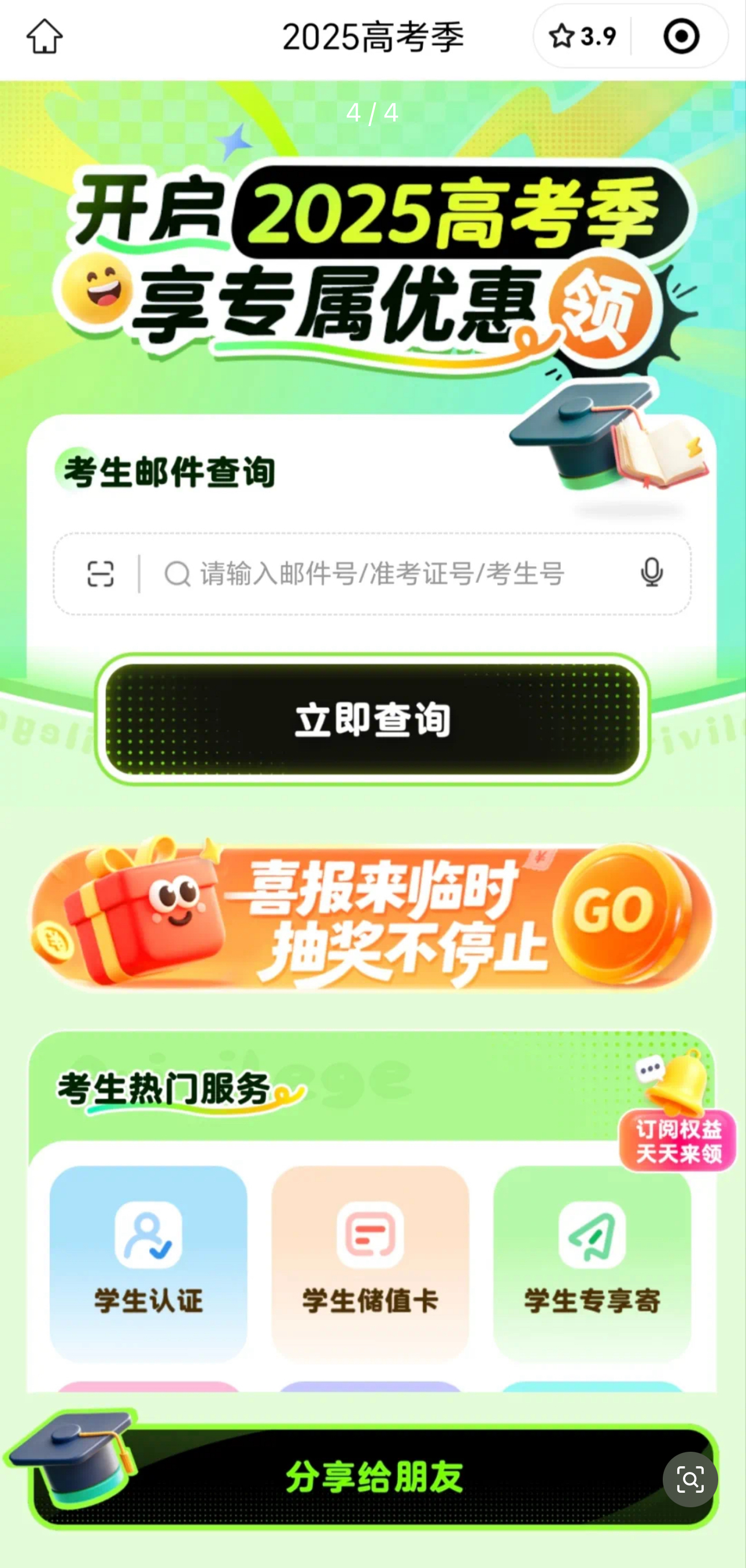
Task: Go to the mini-program home
Action: coord(45,36)
